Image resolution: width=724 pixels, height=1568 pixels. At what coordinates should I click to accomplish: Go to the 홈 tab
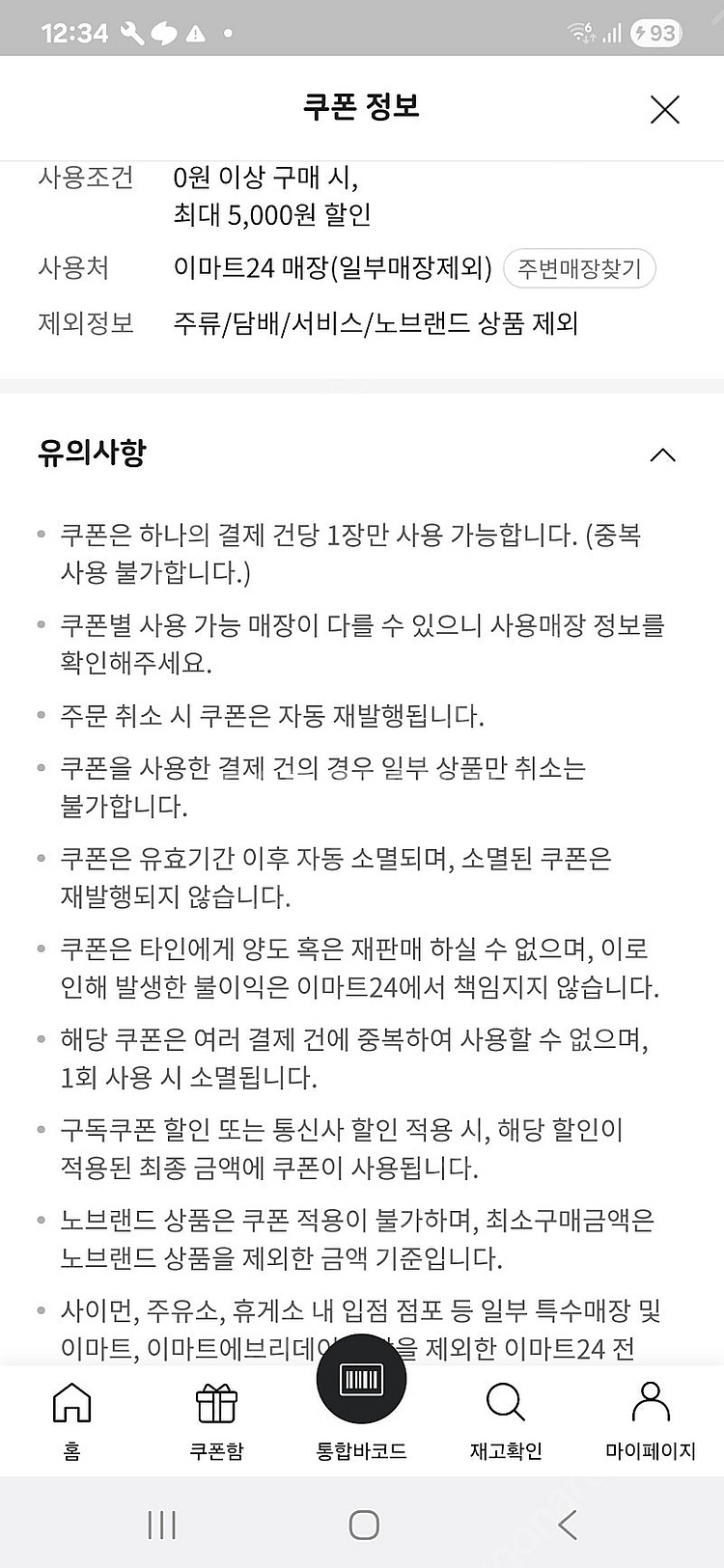coord(71,1420)
